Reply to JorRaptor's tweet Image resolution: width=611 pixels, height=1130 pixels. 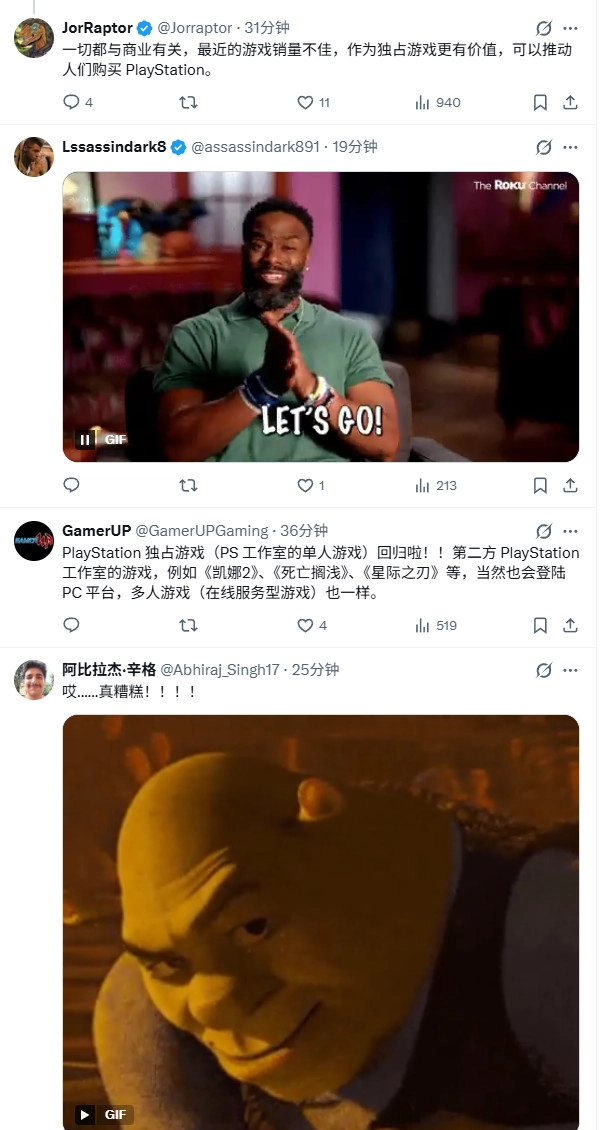71,102
